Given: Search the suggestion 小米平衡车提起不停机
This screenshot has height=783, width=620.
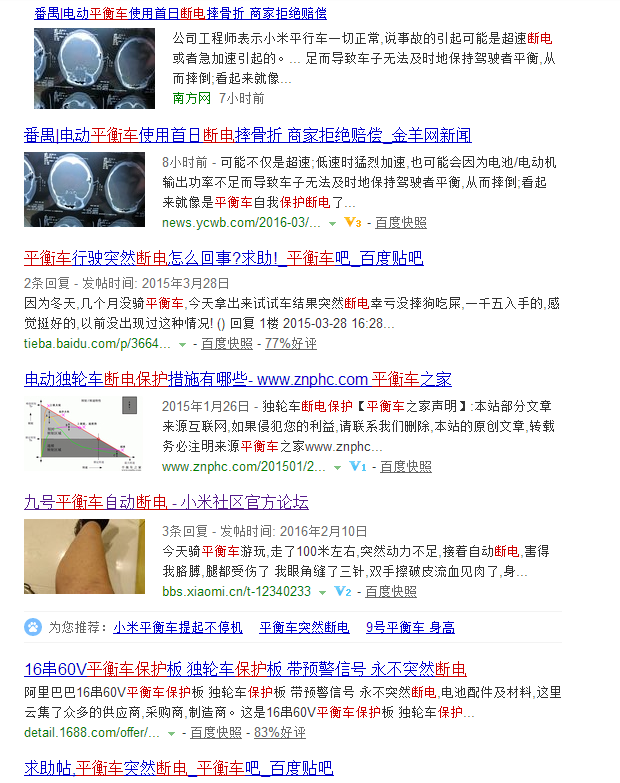Looking at the screenshot, I should pyautogui.click(x=178, y=628).
